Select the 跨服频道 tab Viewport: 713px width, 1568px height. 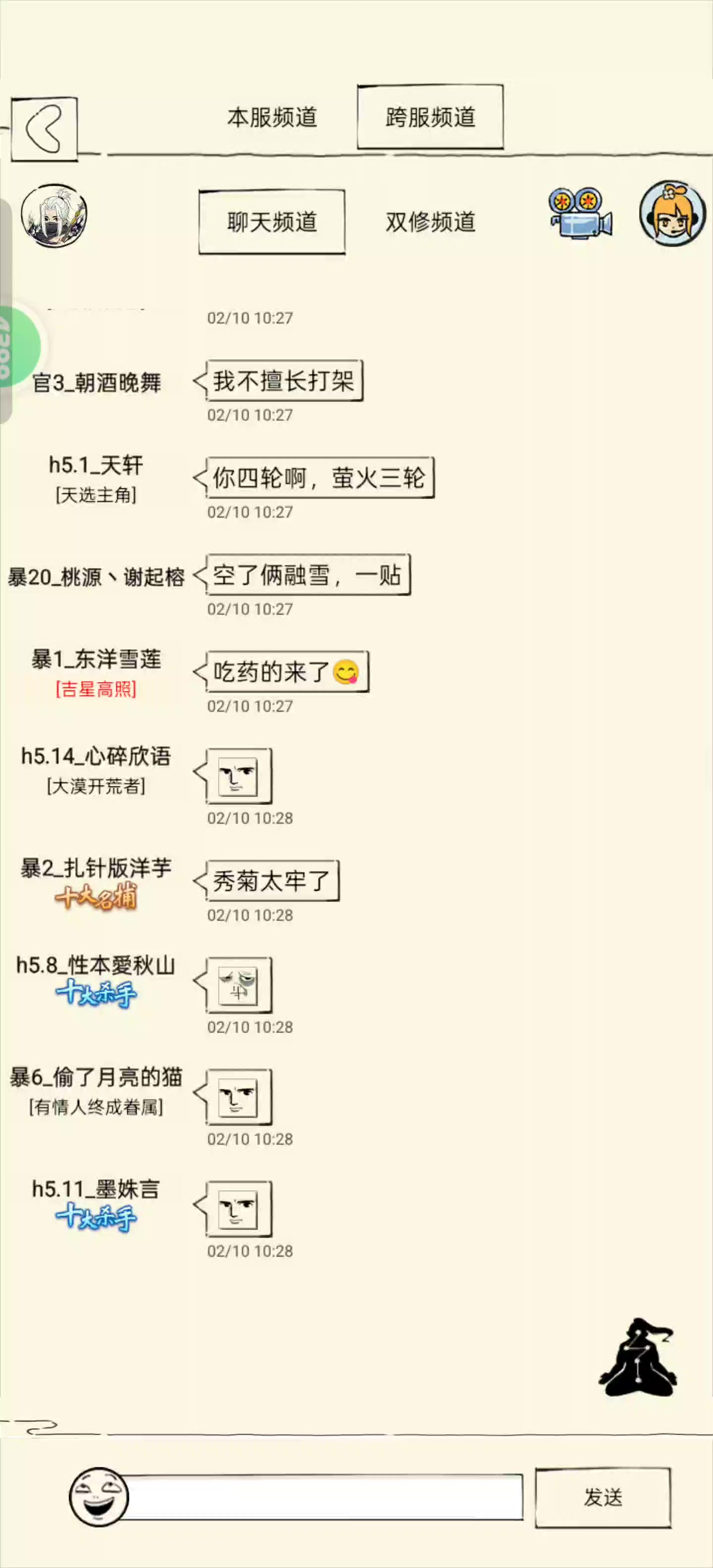[430, 117]
